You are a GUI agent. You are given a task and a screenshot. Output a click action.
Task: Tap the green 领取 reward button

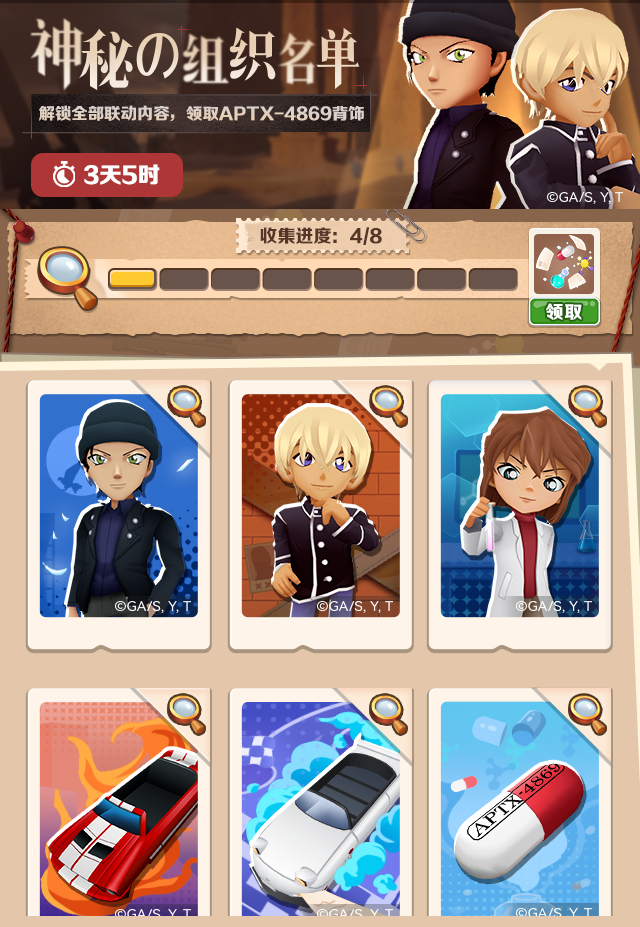pos(564,311)
